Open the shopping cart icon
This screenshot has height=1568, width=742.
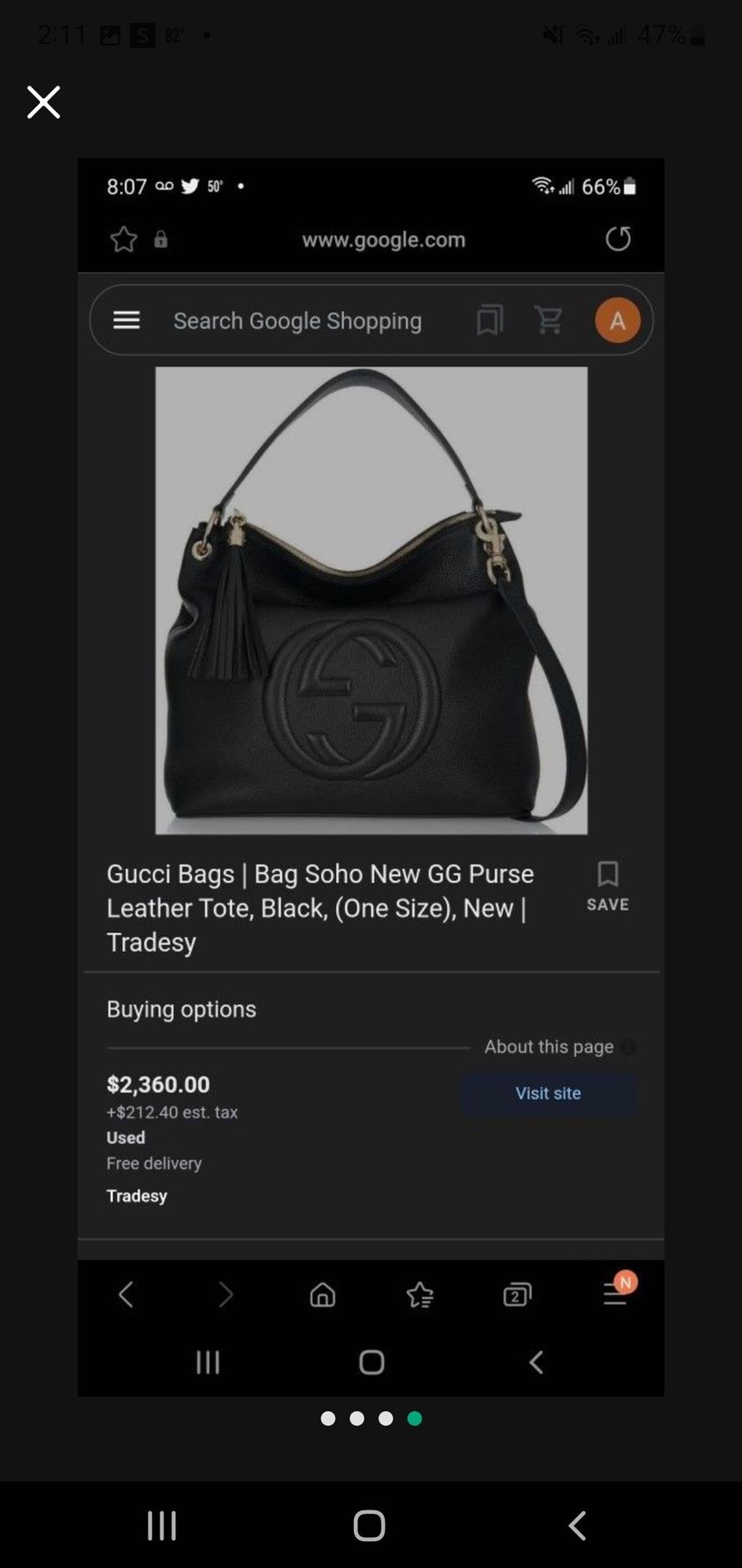(548, 320)
